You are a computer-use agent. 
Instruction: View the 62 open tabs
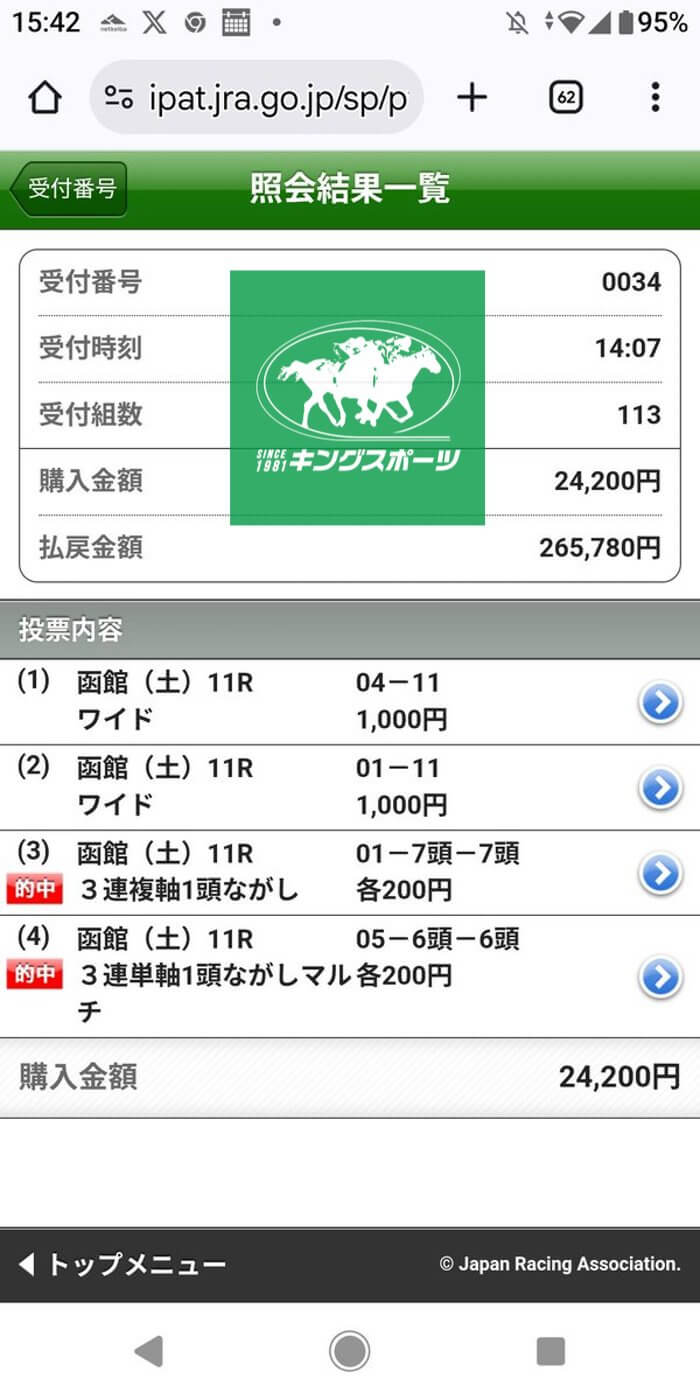[566, 97]
